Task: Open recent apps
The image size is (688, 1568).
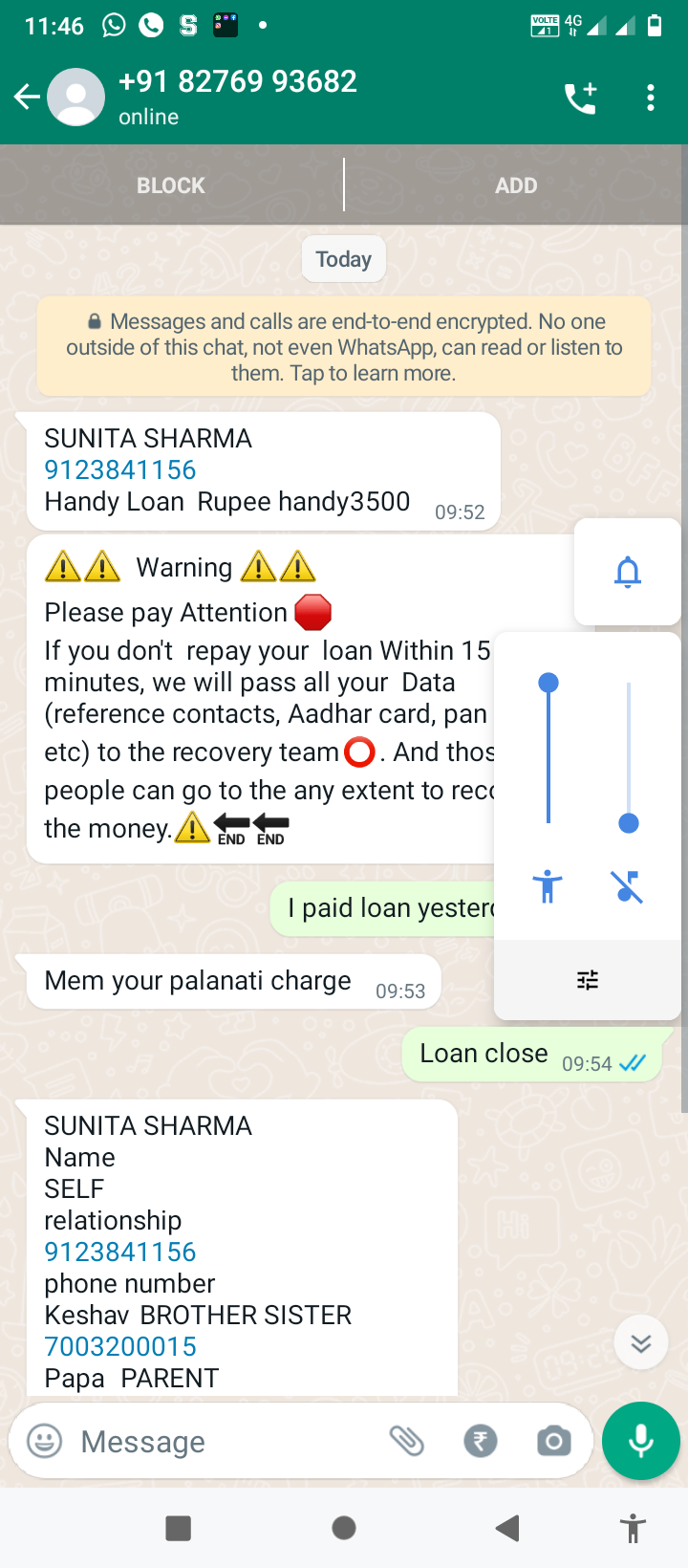Action: coord(179,1528)
